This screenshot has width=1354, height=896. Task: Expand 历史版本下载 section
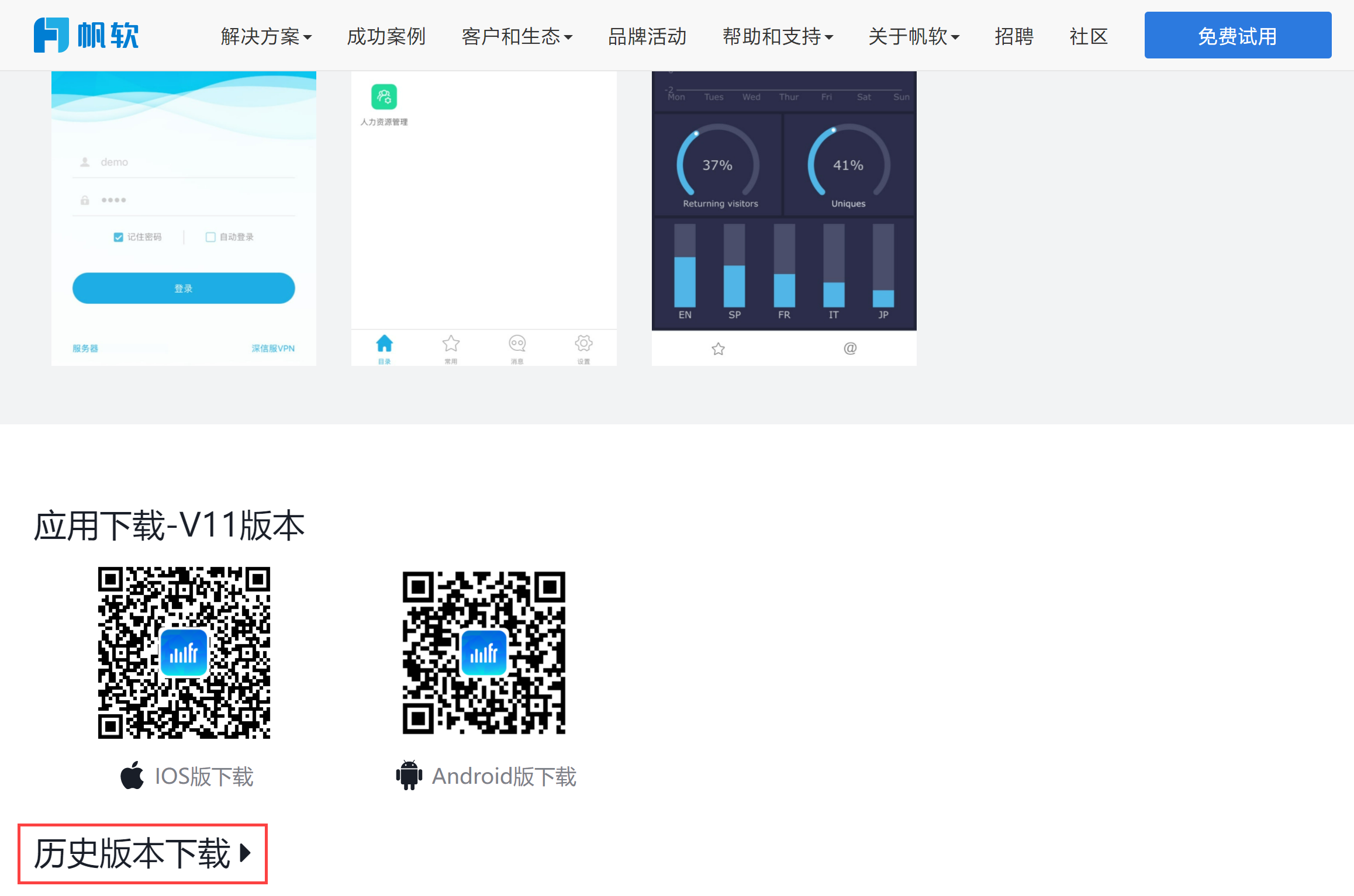click(142, 853)
